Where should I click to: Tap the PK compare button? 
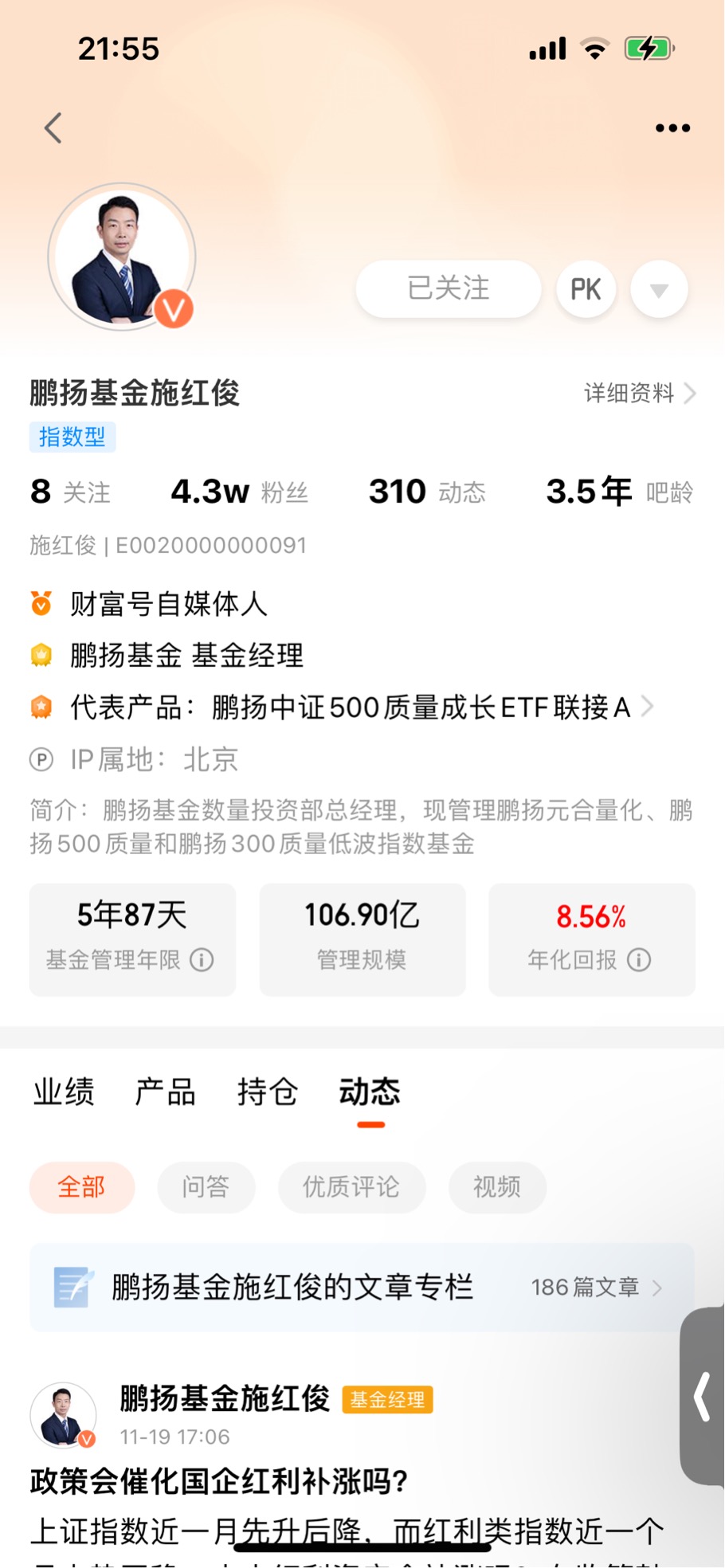pos(586,289)
